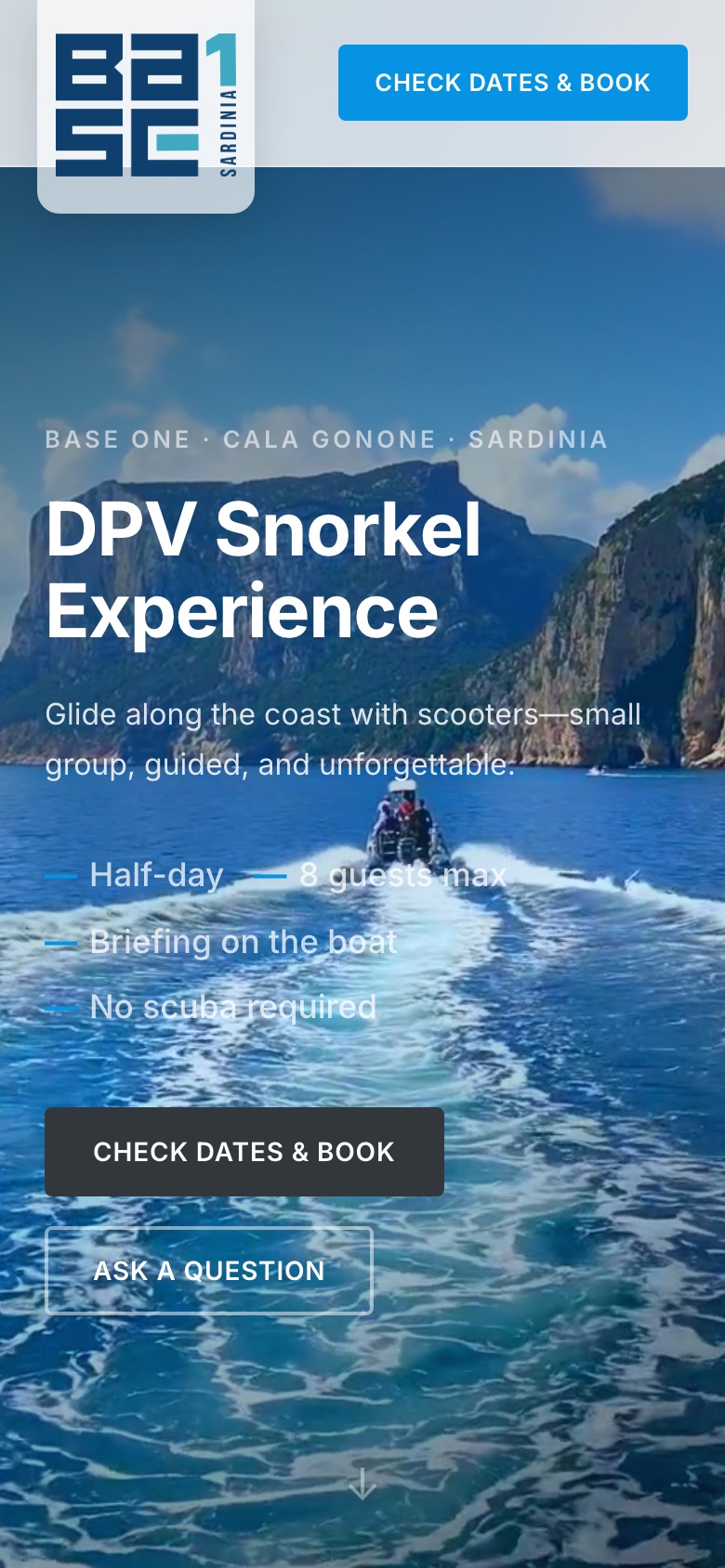Tap the dark Check Dates & Book hero button
The width and height of the screenshot is (725, 1568).
click(x=244, y=1152)
